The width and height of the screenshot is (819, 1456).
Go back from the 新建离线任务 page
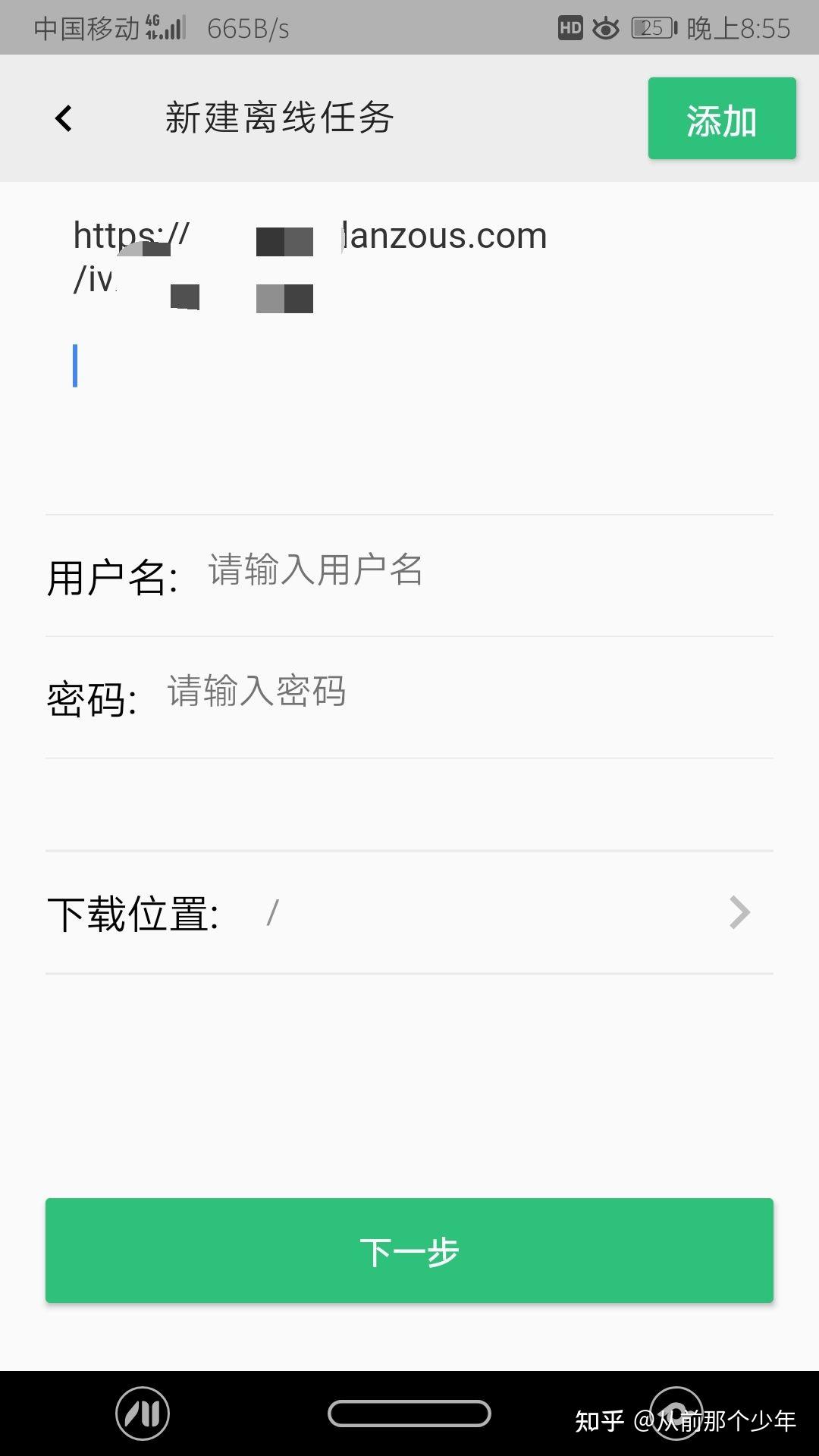click(x=64, y=118)
